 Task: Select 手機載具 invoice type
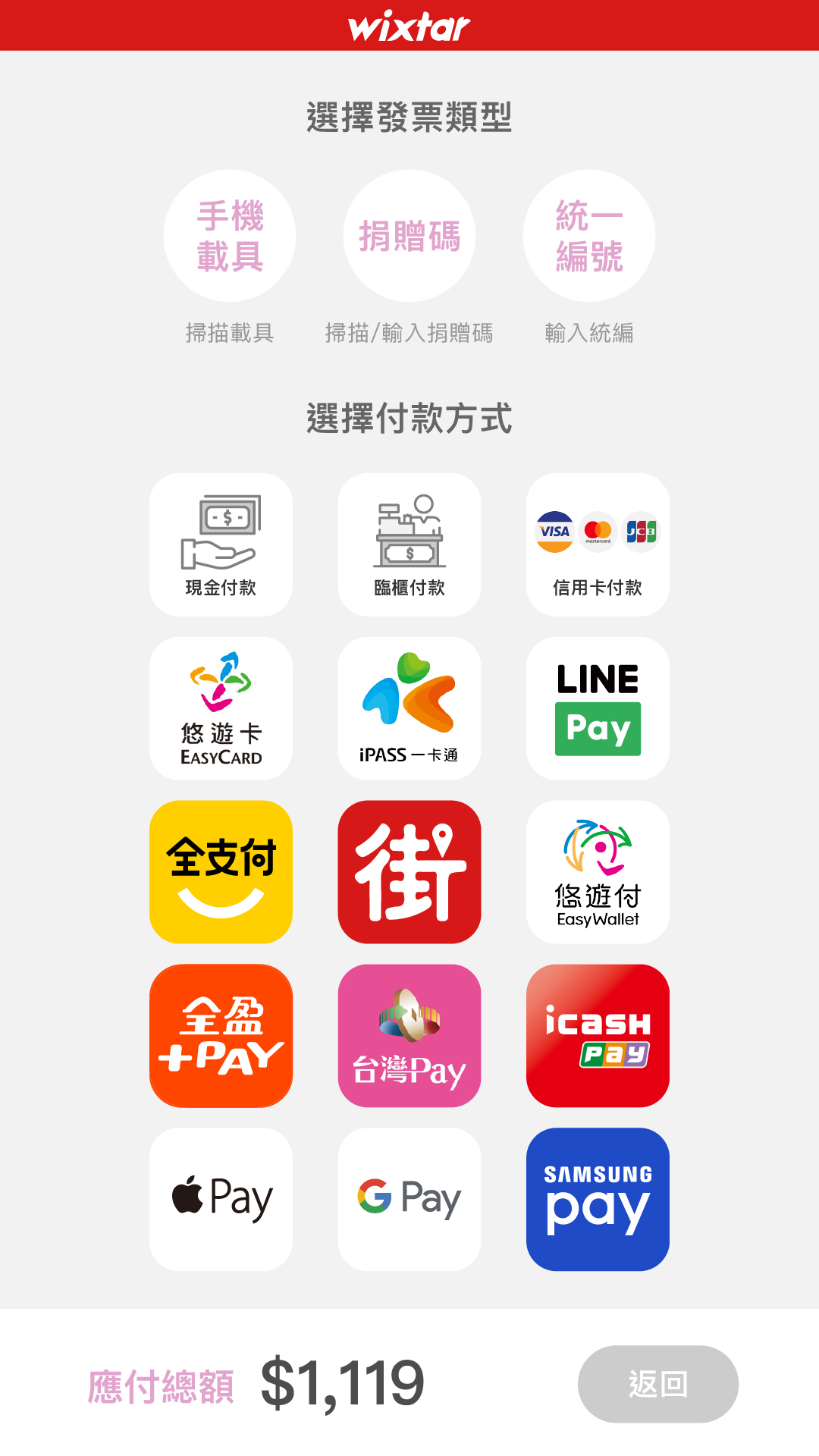[x=230, y=236]
